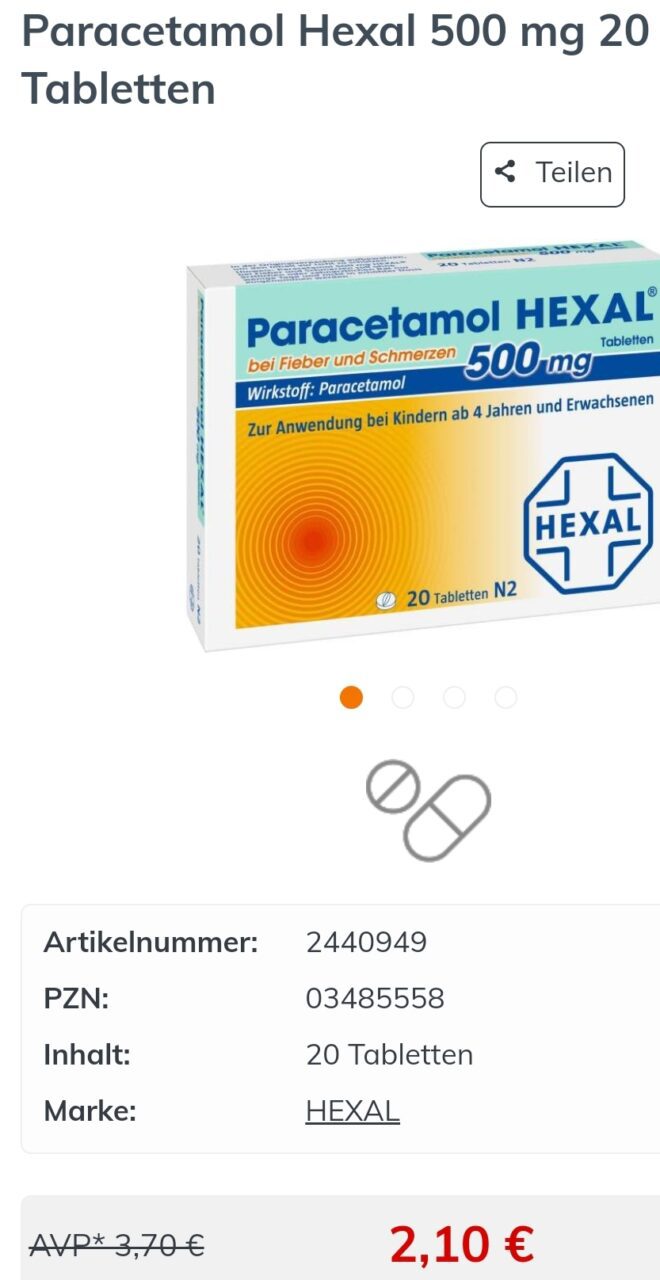Jump to the second product image dot

403,697
